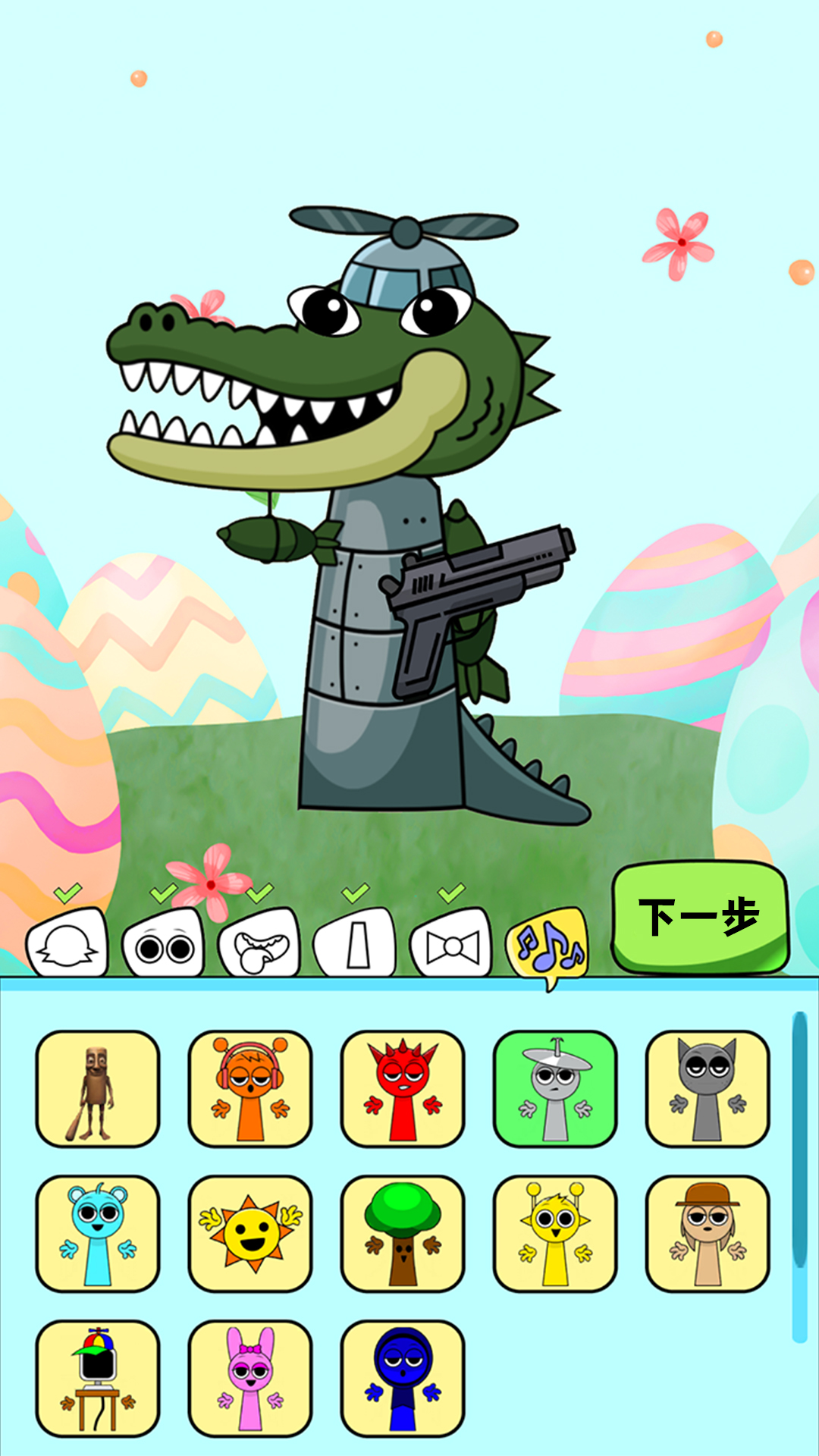Viewport: 819px width, 1456px height.
Task: Select the highlighted gray dish-hat character
Action: (x=555, y=1089)
